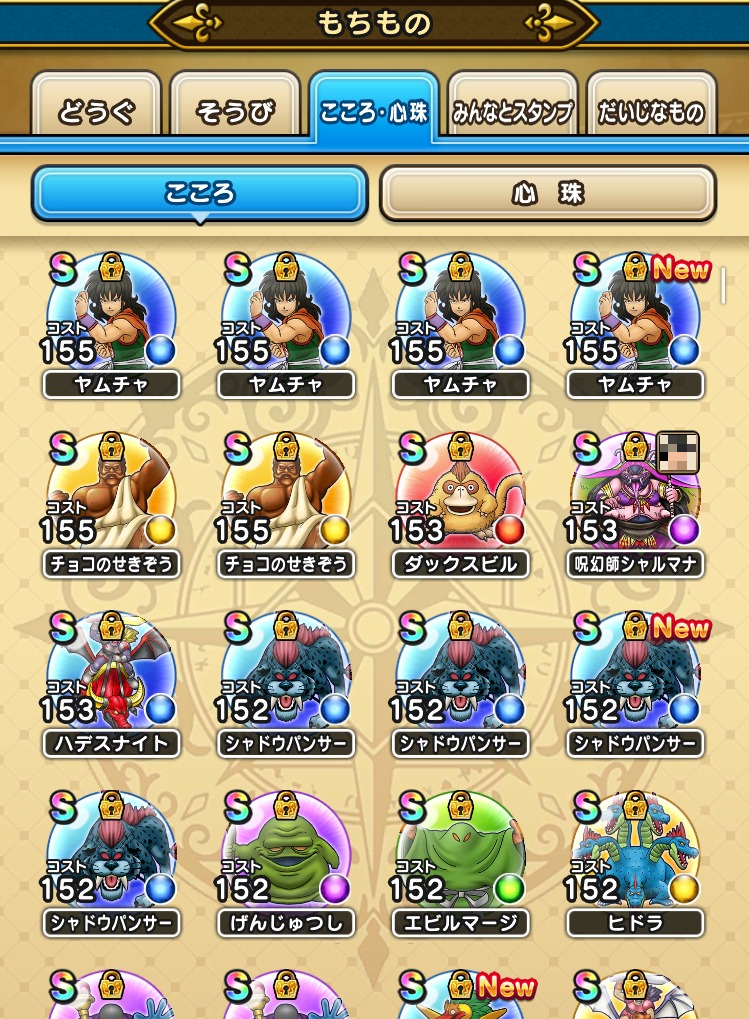Switch to the どうぐ tab

click(x=96, y=110)
